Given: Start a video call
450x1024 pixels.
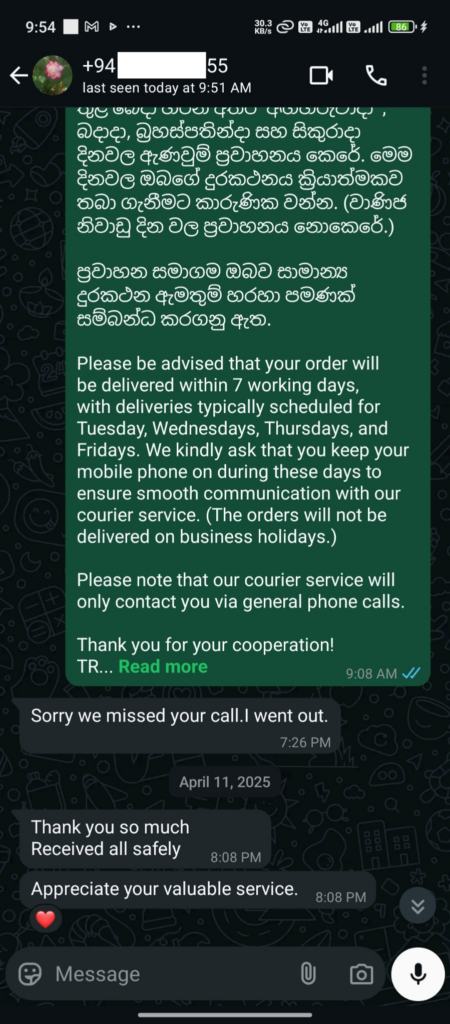Looking at the screenshot, I should pos(321,76).
